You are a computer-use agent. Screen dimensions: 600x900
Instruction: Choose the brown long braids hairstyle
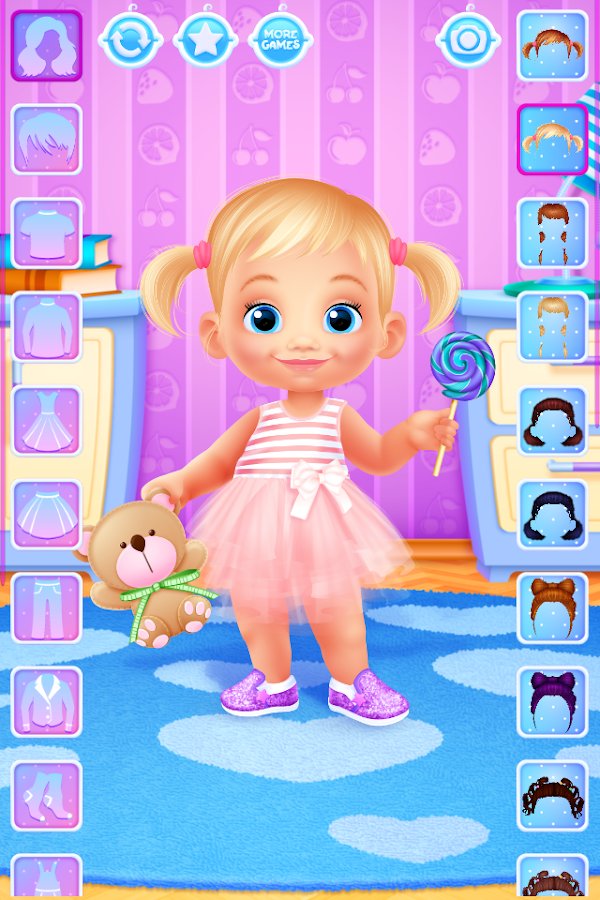point(552,233)
